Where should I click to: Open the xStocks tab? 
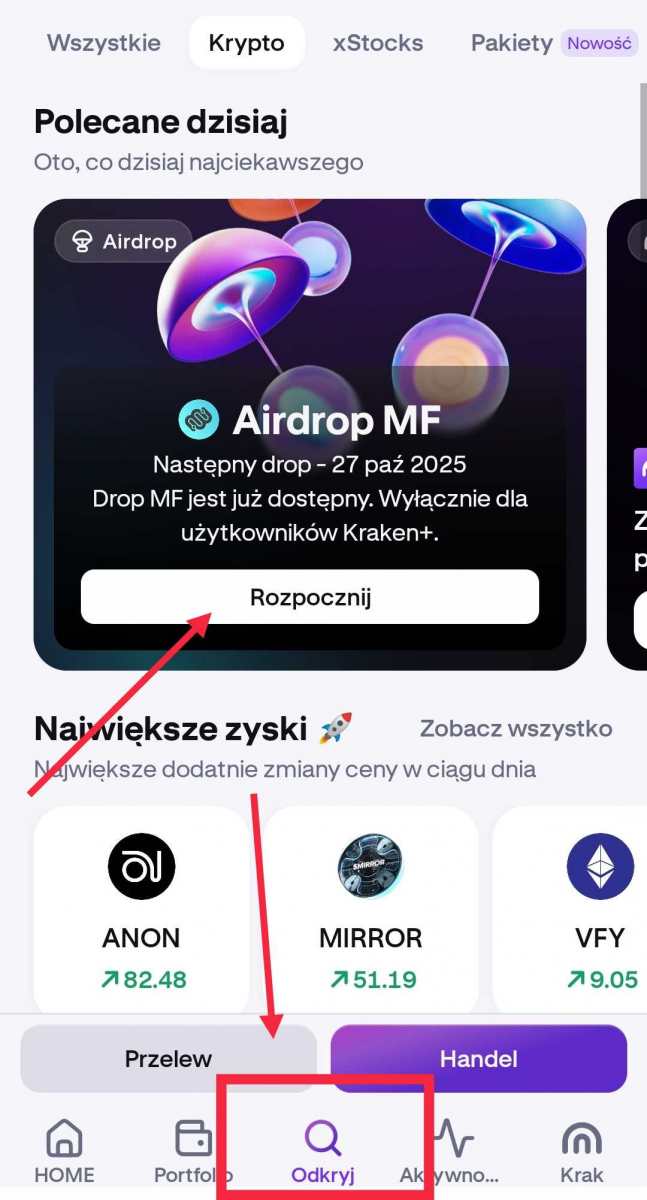point(378,43)
